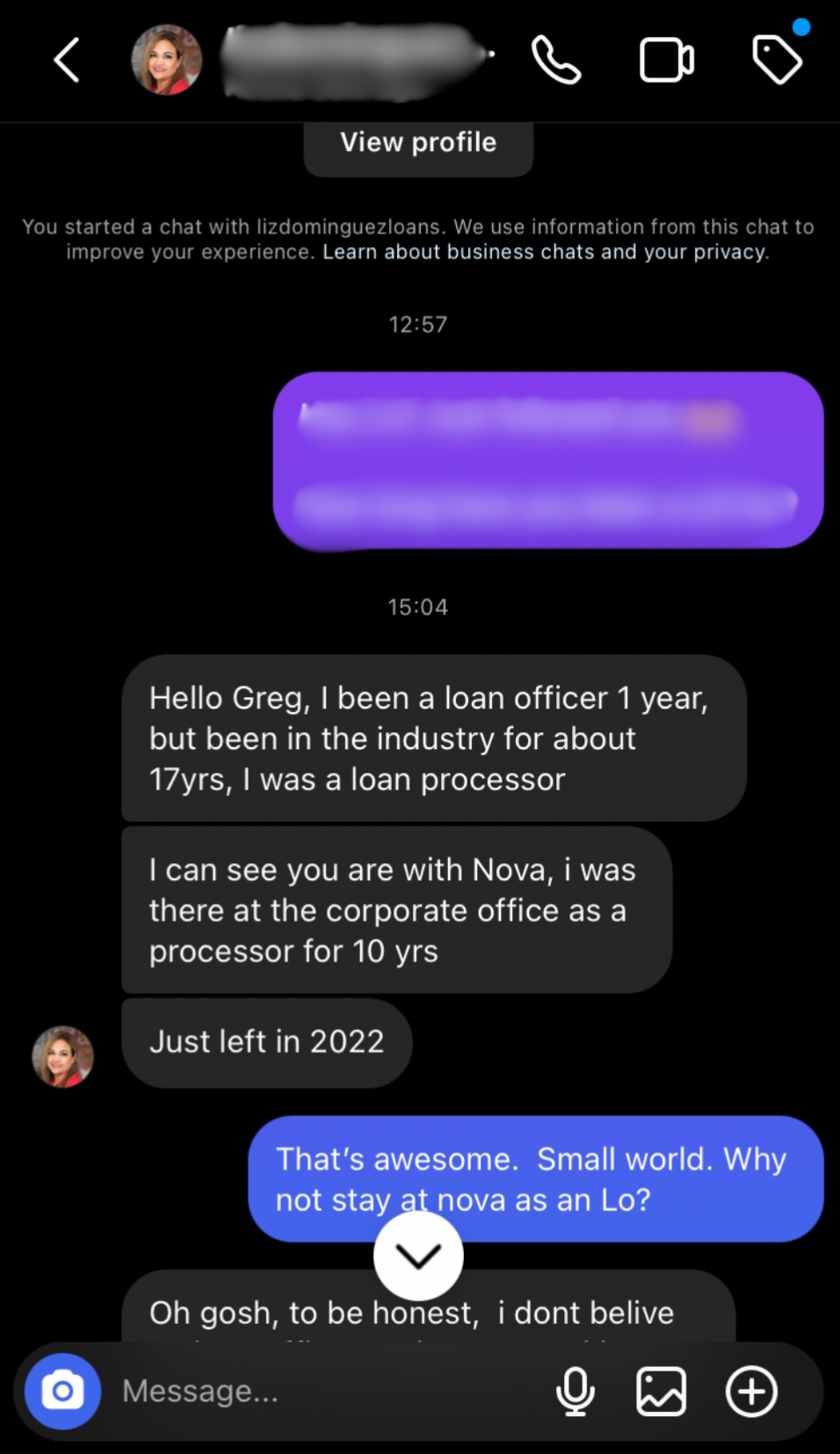Viewport: 840px width, 1454px height.
Task: Open the business chats privacy link
Action: [x=545, y=252]
